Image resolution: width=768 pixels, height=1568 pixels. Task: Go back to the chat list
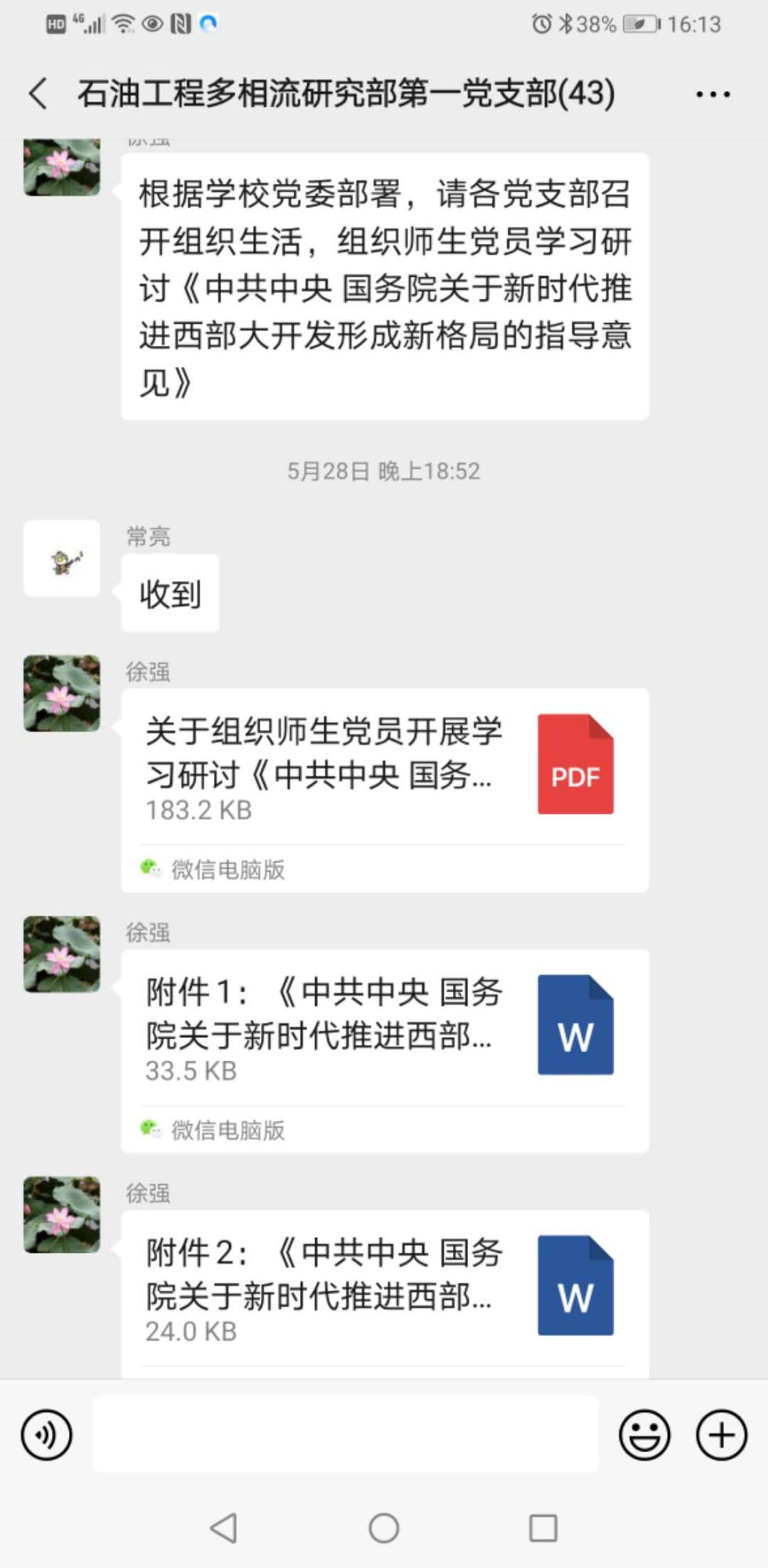(38, 93)
